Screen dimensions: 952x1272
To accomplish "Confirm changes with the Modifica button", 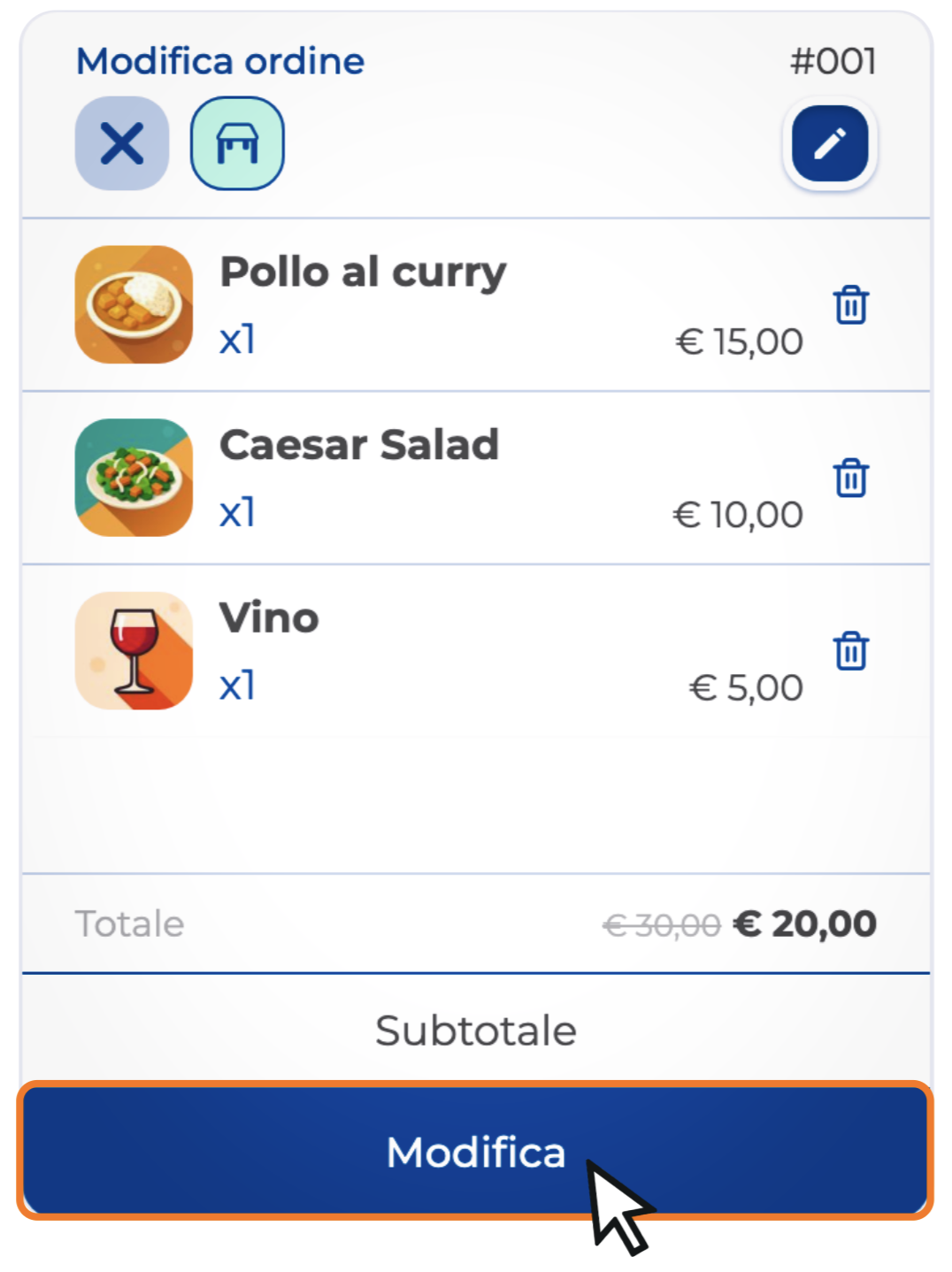I will [x=476, y=1152].
